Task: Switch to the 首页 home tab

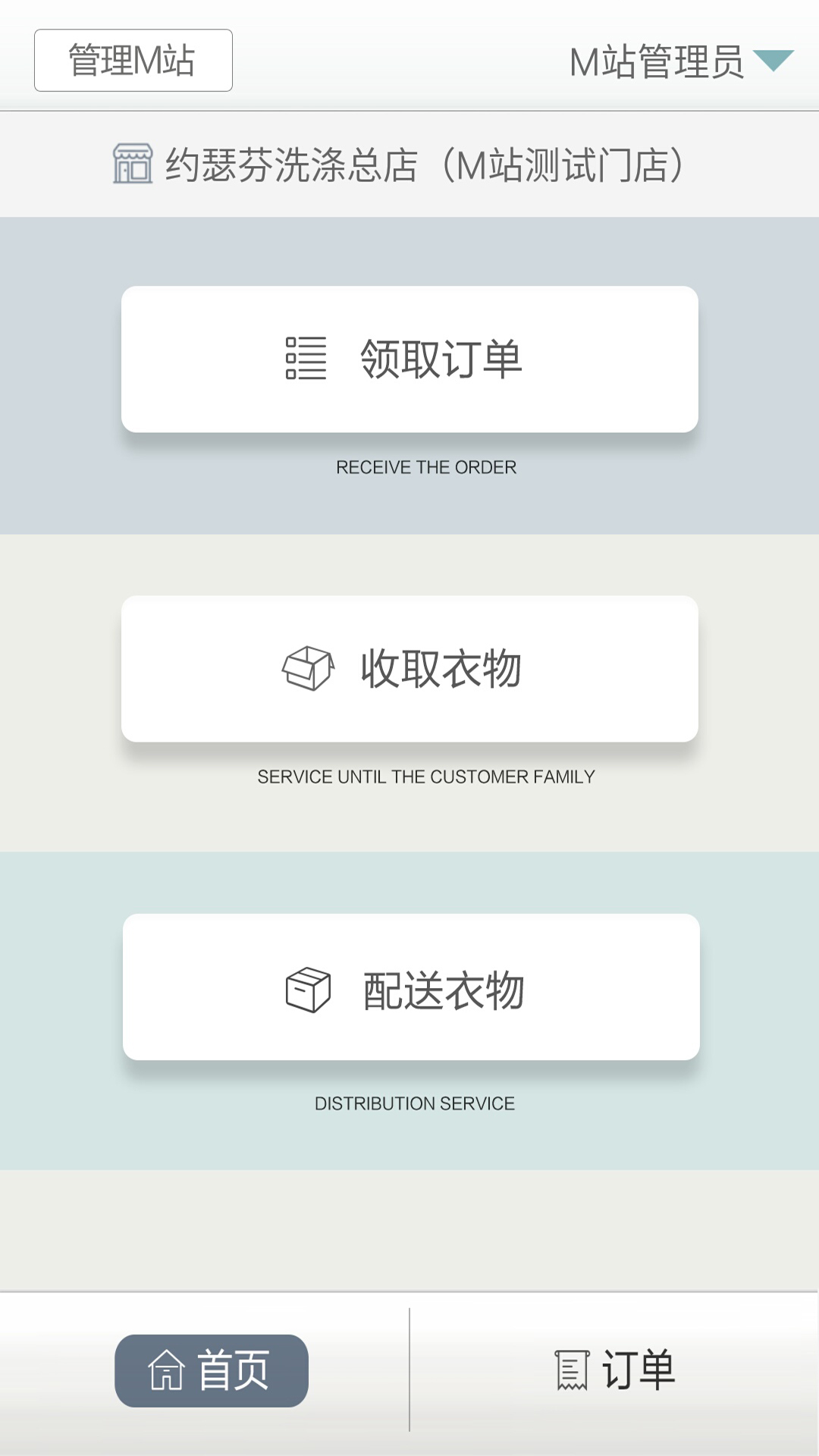Action: (x=212, y=1371)
